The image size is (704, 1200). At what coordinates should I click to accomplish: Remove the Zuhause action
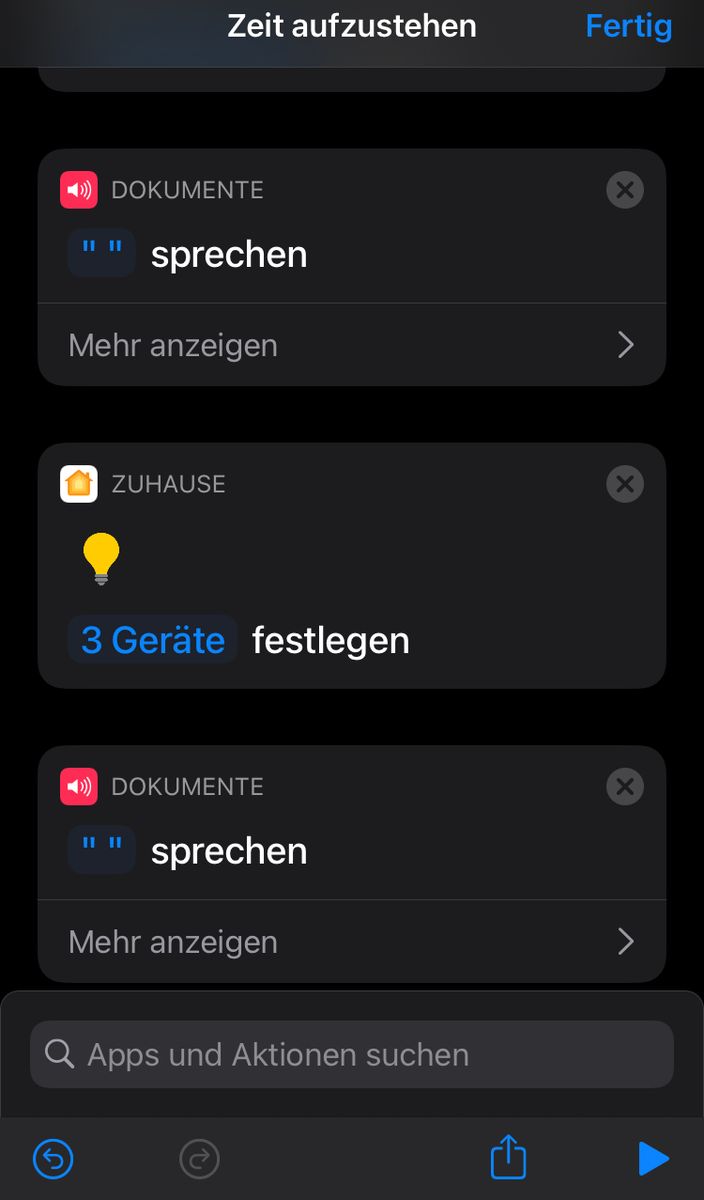(625, 486)
